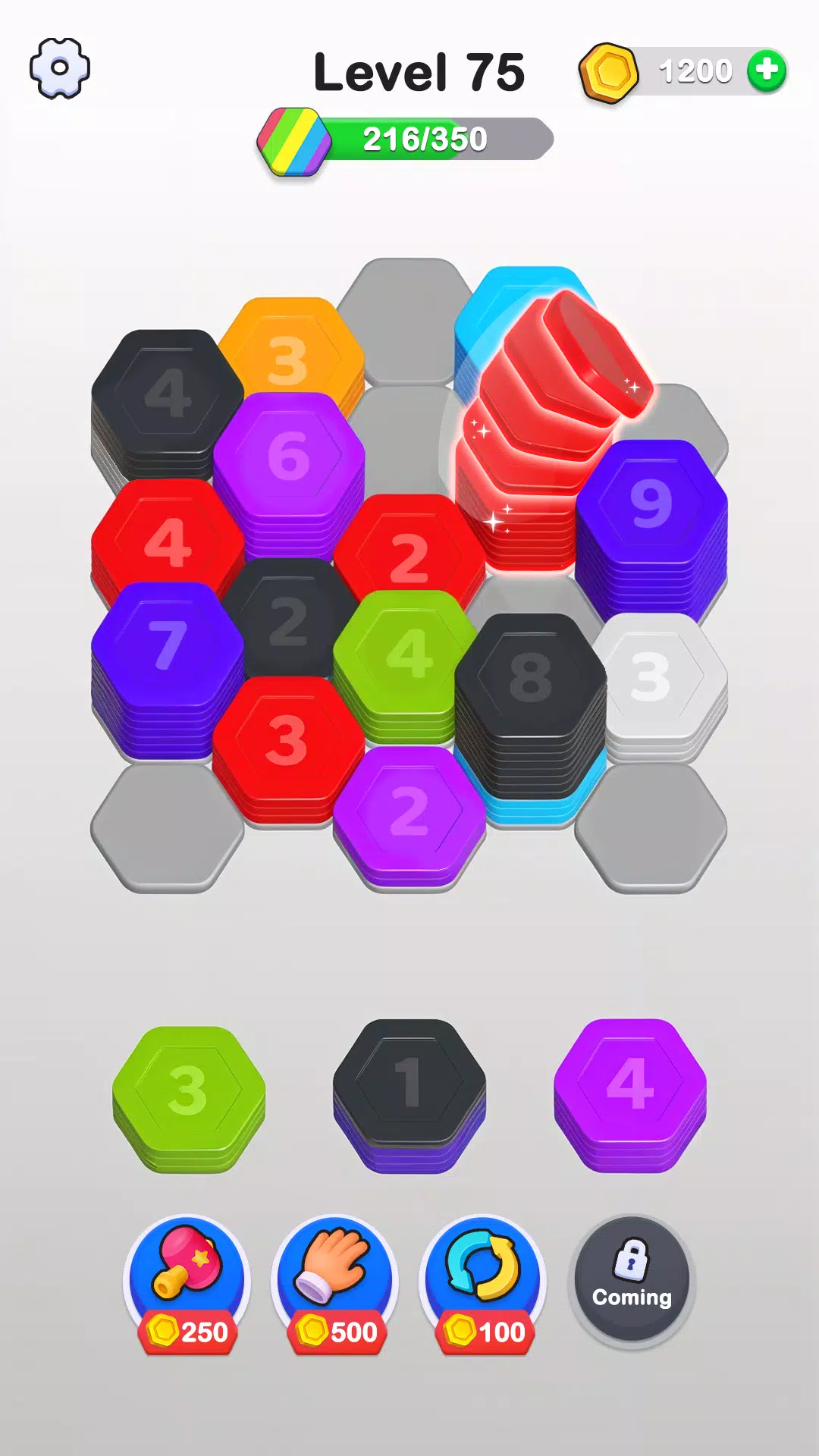
Task: Add more coins with the green plus
Action: pos(767,71)
